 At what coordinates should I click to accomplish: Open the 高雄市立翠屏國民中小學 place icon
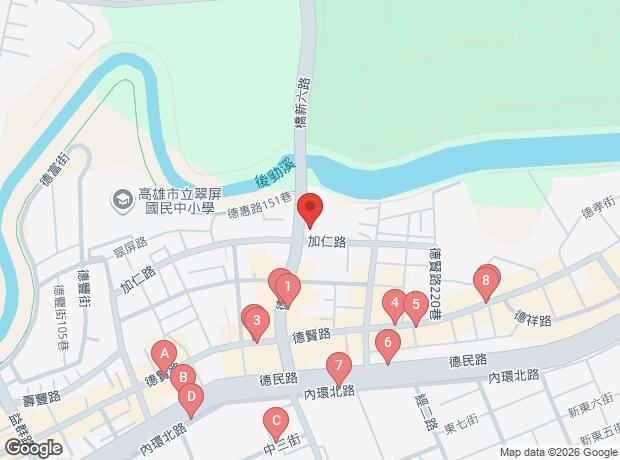click(122, 200)
